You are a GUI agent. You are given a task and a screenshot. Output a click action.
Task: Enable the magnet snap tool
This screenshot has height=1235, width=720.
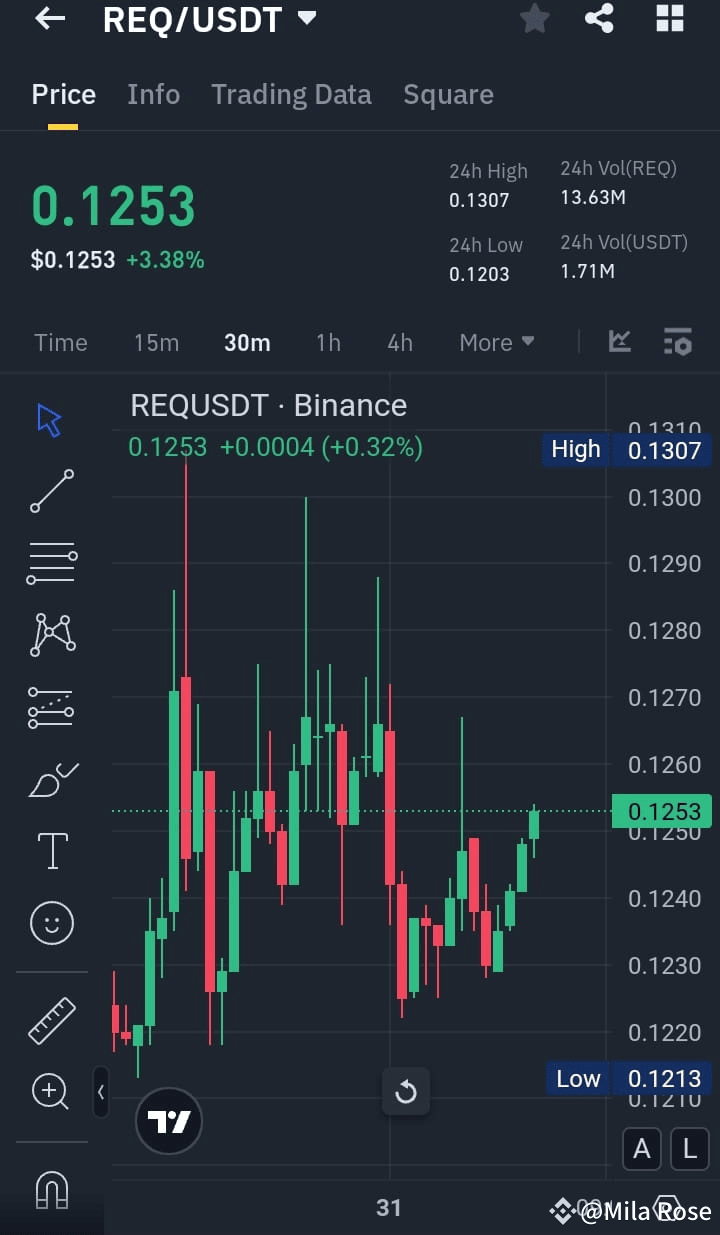point(50,1185)
